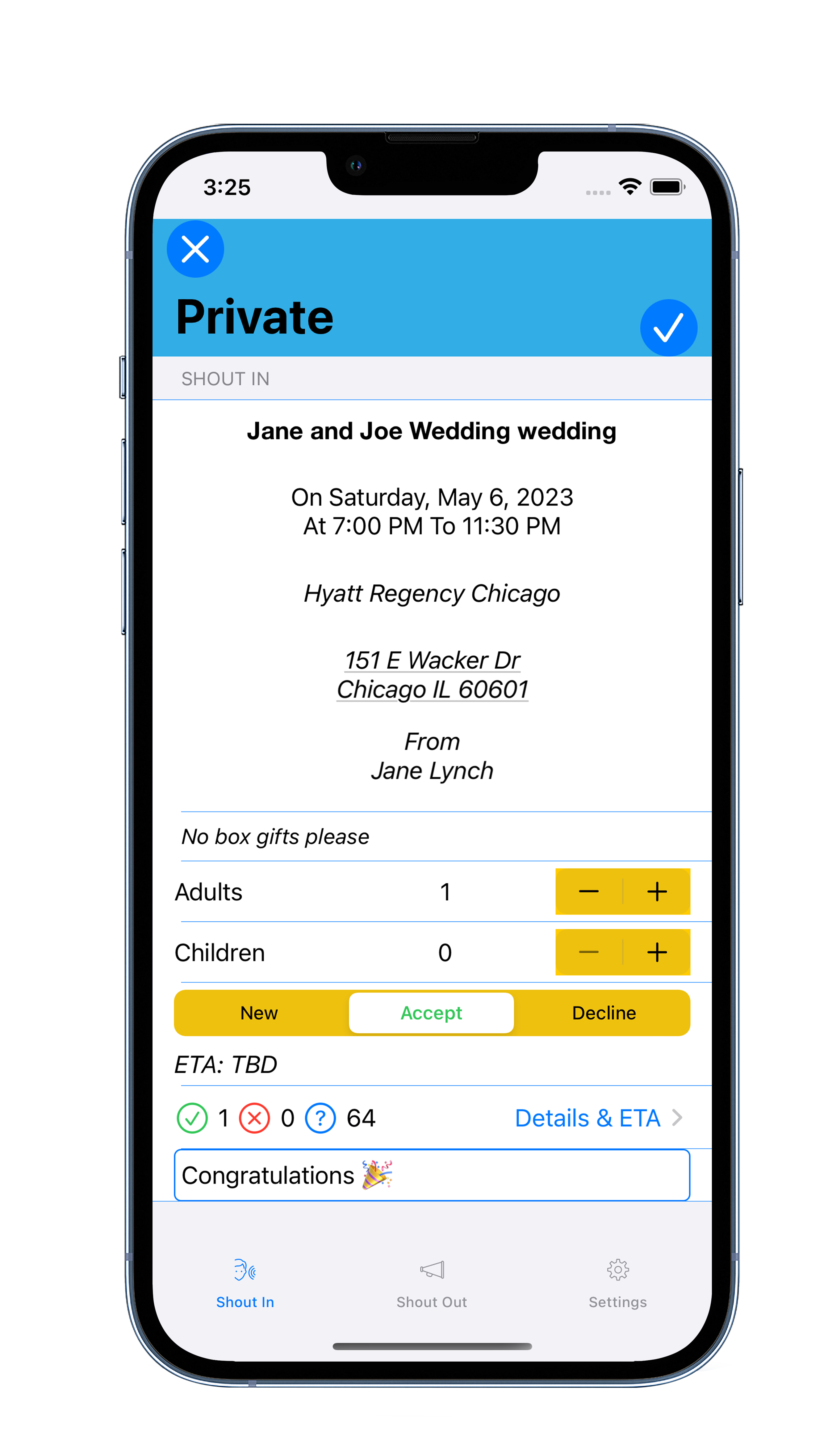The height and width of the screenshot is (1456, 832).
Task: Increase the Children count
Action: click(657, 952)
